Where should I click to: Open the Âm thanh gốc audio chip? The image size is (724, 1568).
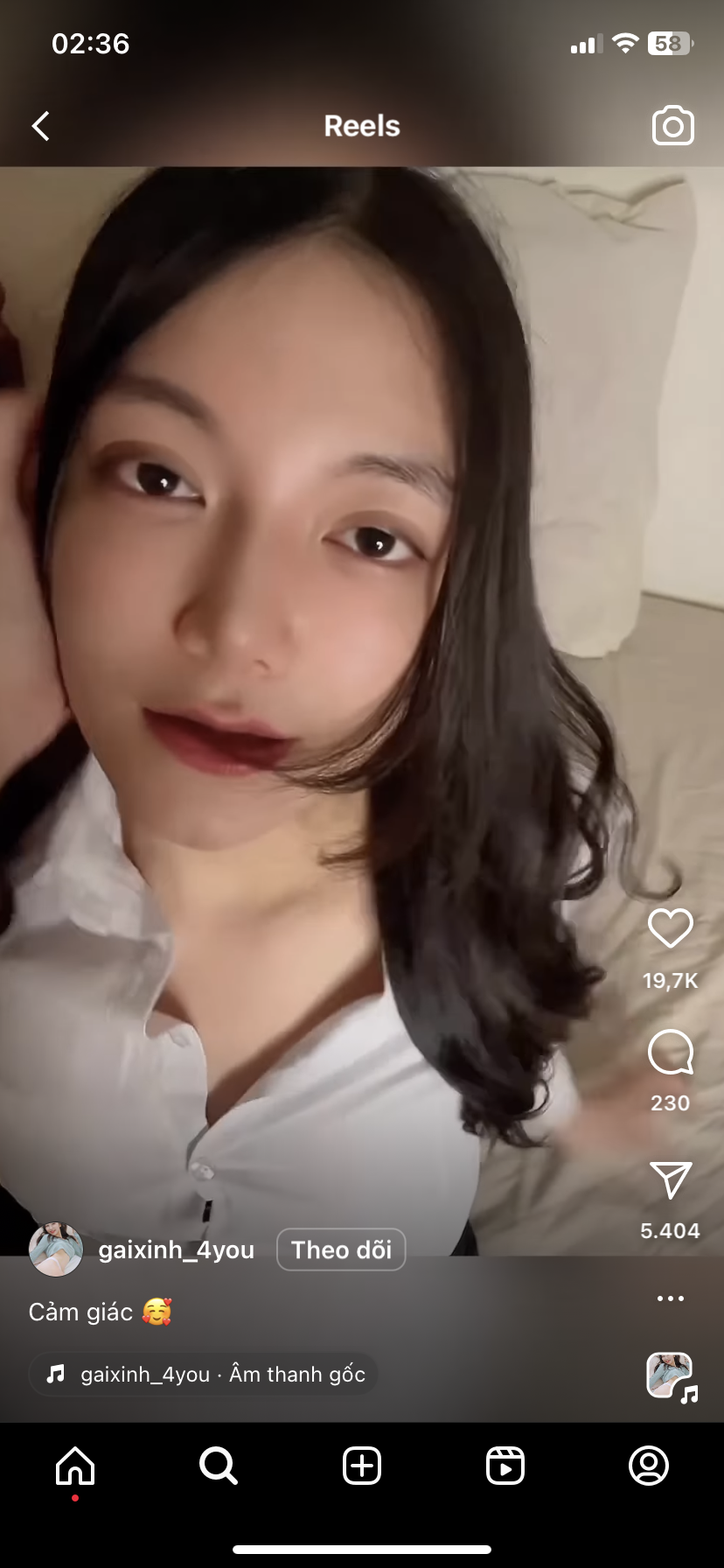pyautogui.click(x=204, y=1375)
